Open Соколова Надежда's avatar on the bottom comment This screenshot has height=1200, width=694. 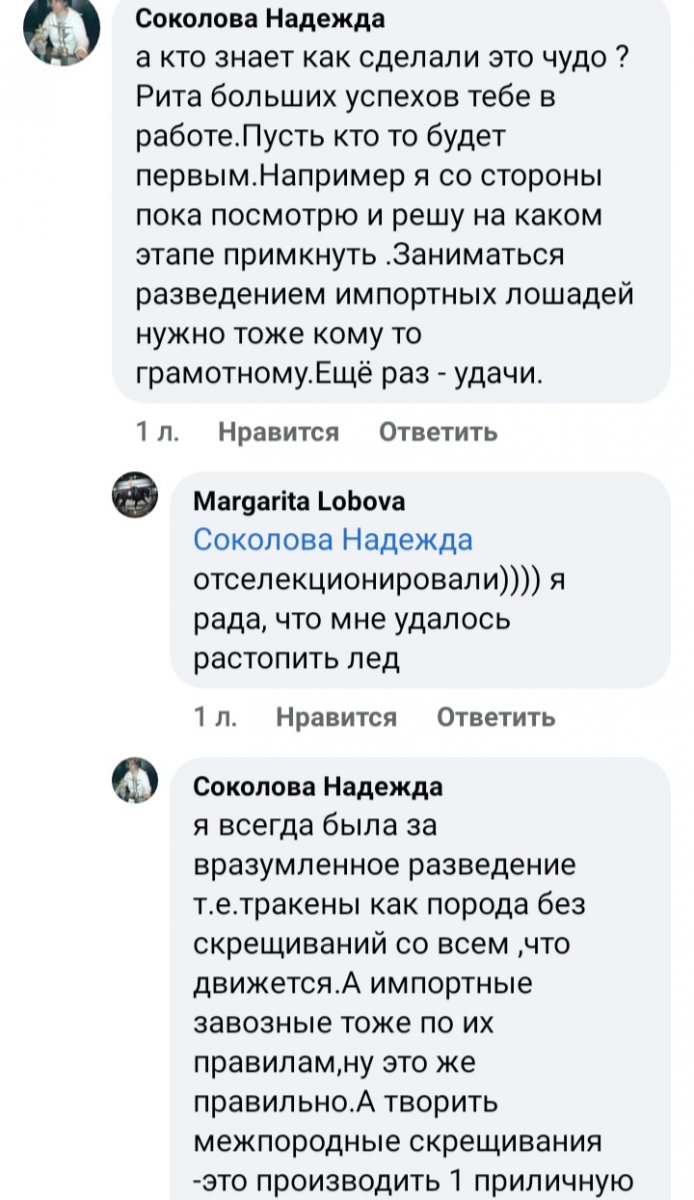coord(135,780)
